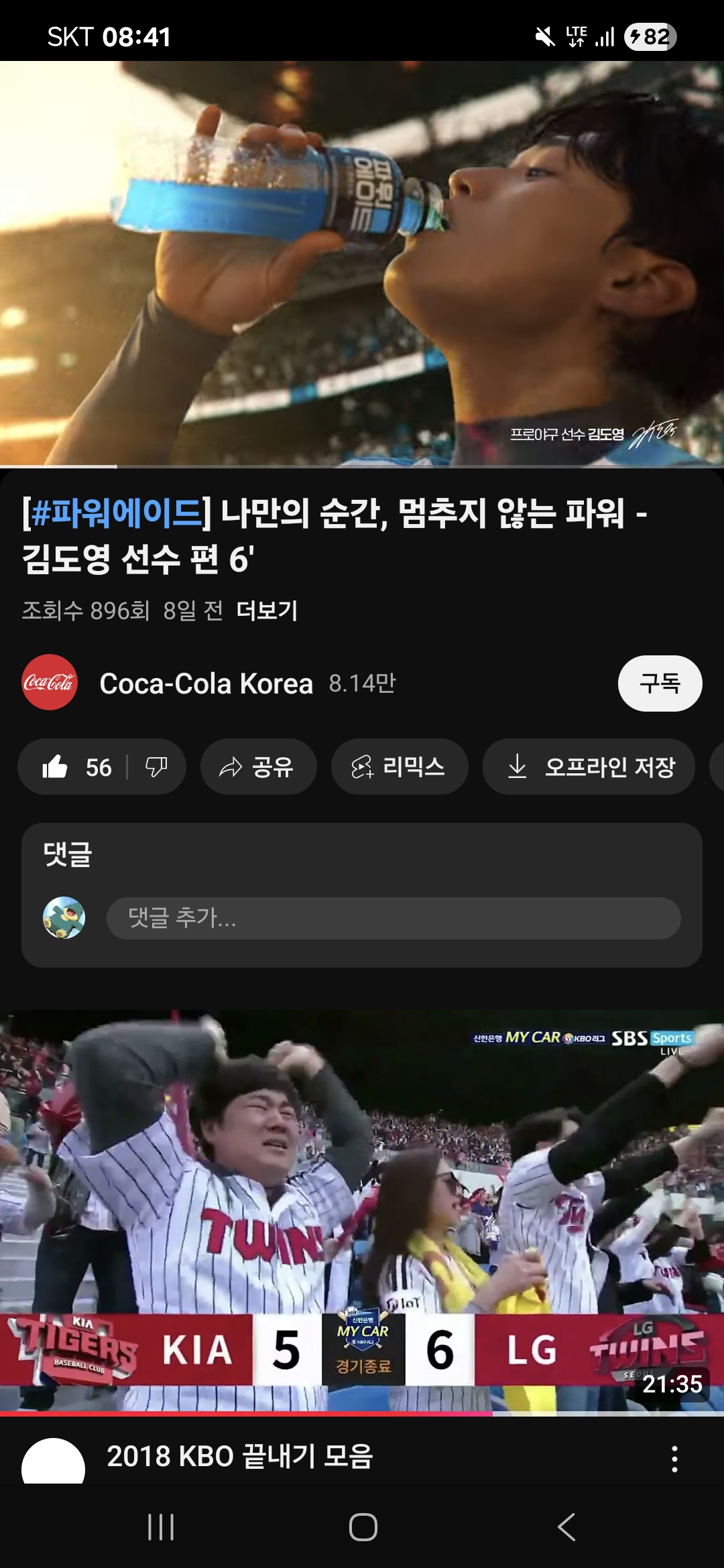Screen dimensions: 724x1568
Task: Tap the 댓글 추가 comment field
Action: click(394, 918)
